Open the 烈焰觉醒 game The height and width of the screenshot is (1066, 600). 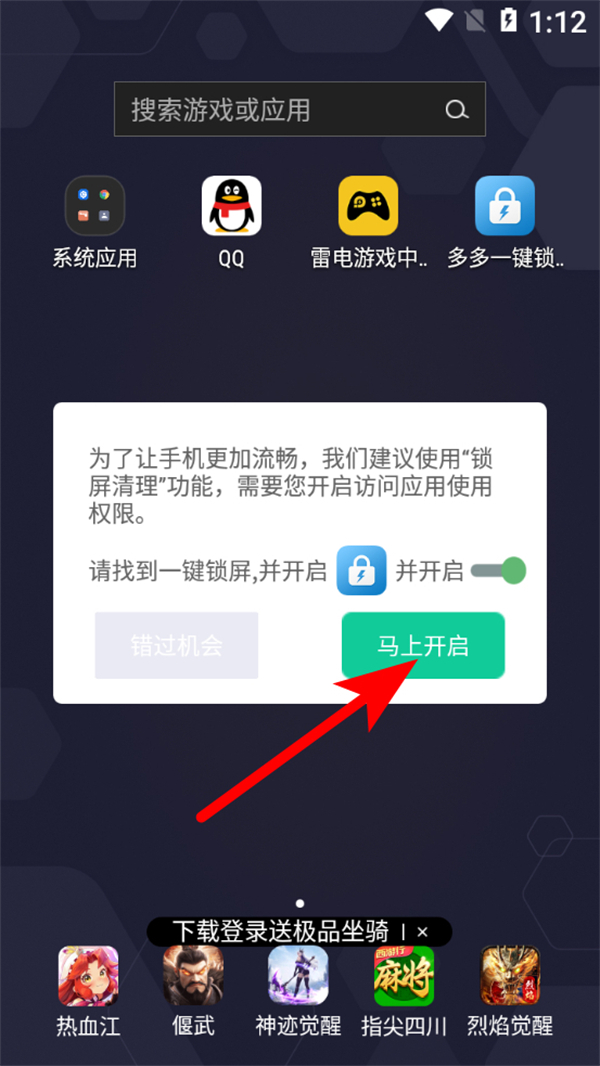510,975
